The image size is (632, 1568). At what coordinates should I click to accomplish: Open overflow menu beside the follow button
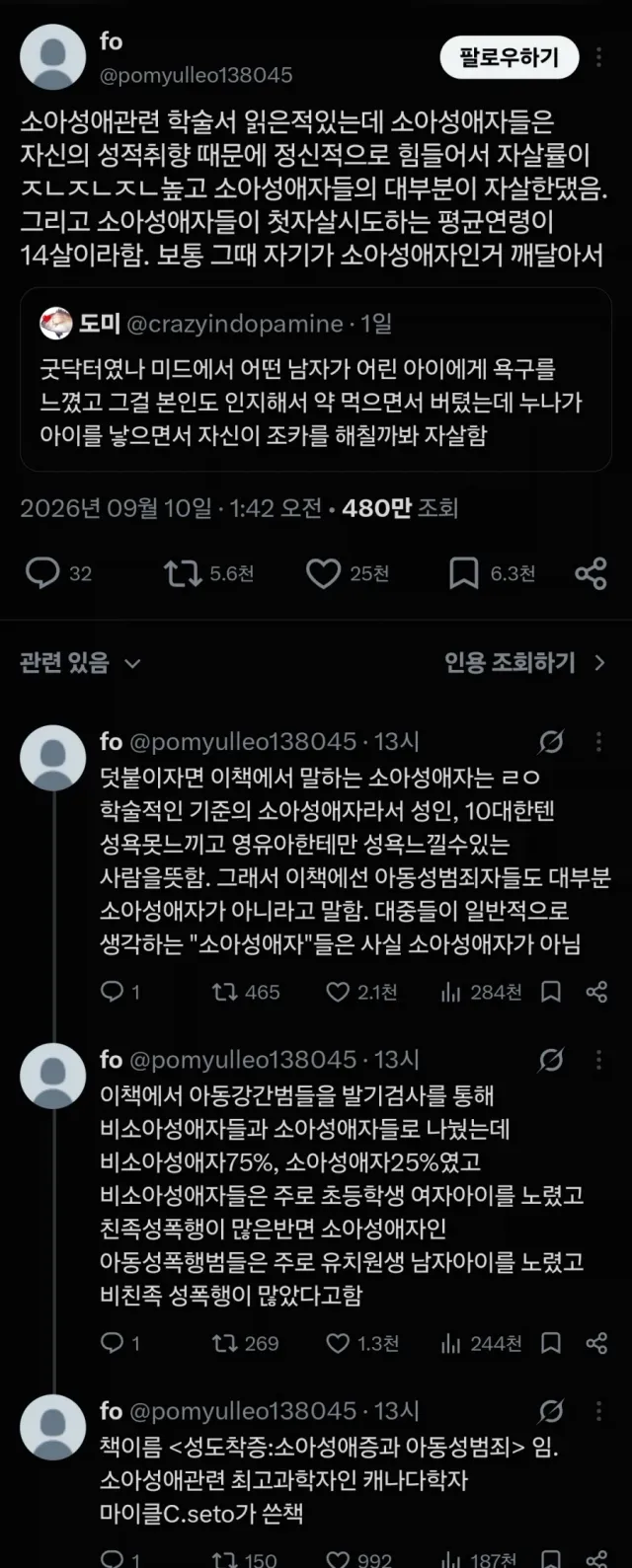tap(598, 58)
